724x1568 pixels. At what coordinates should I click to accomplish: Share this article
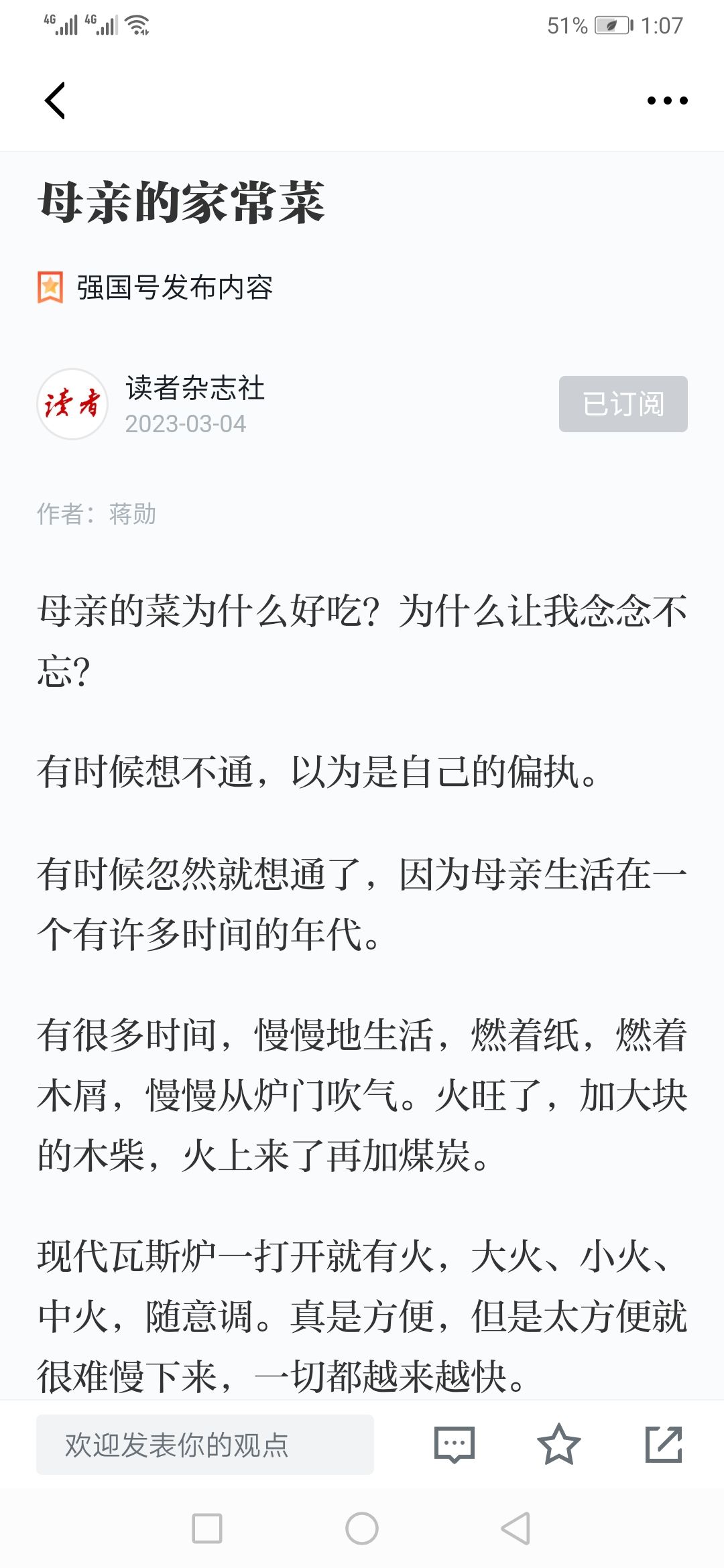(663, 1445)
